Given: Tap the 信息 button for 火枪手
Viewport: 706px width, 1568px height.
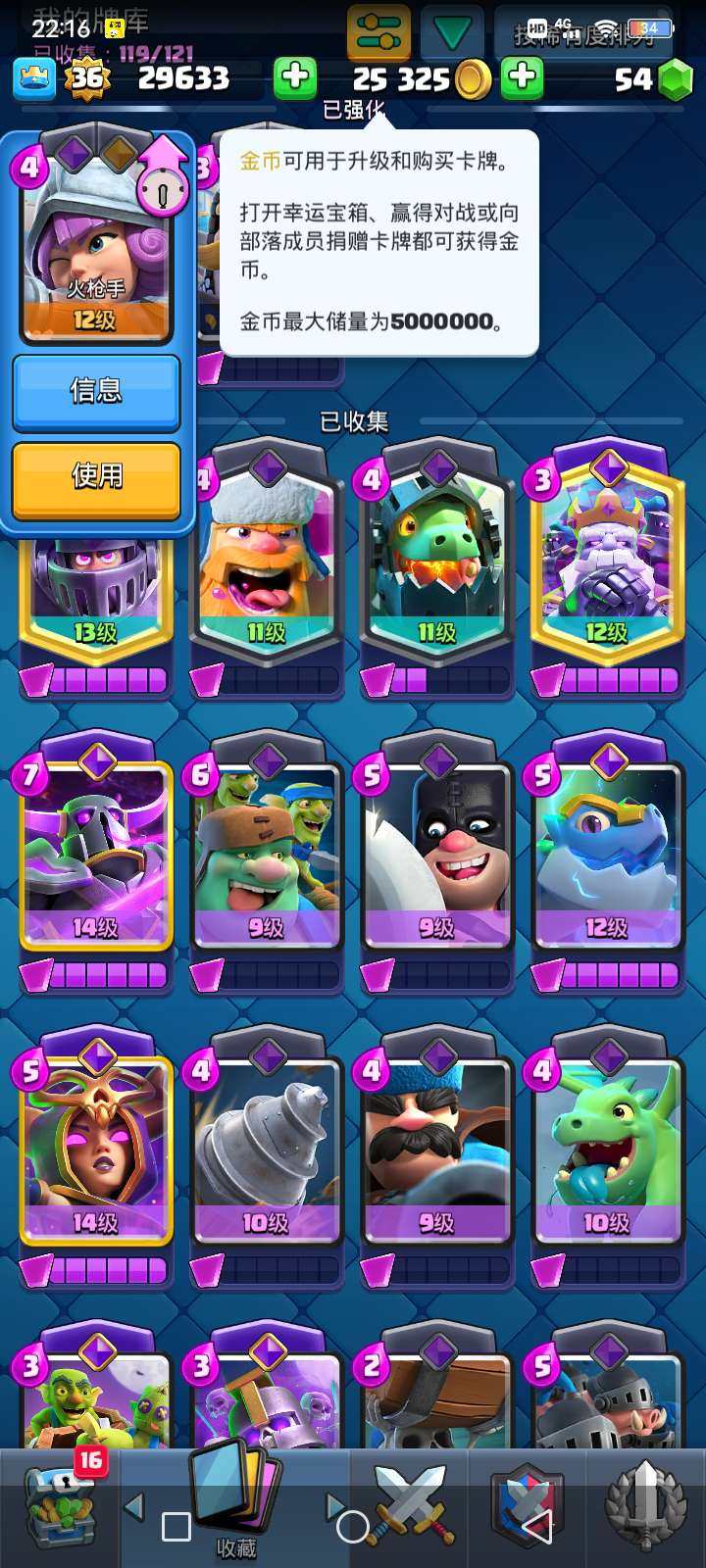Looking at the screenshot, I should [96, 392].
